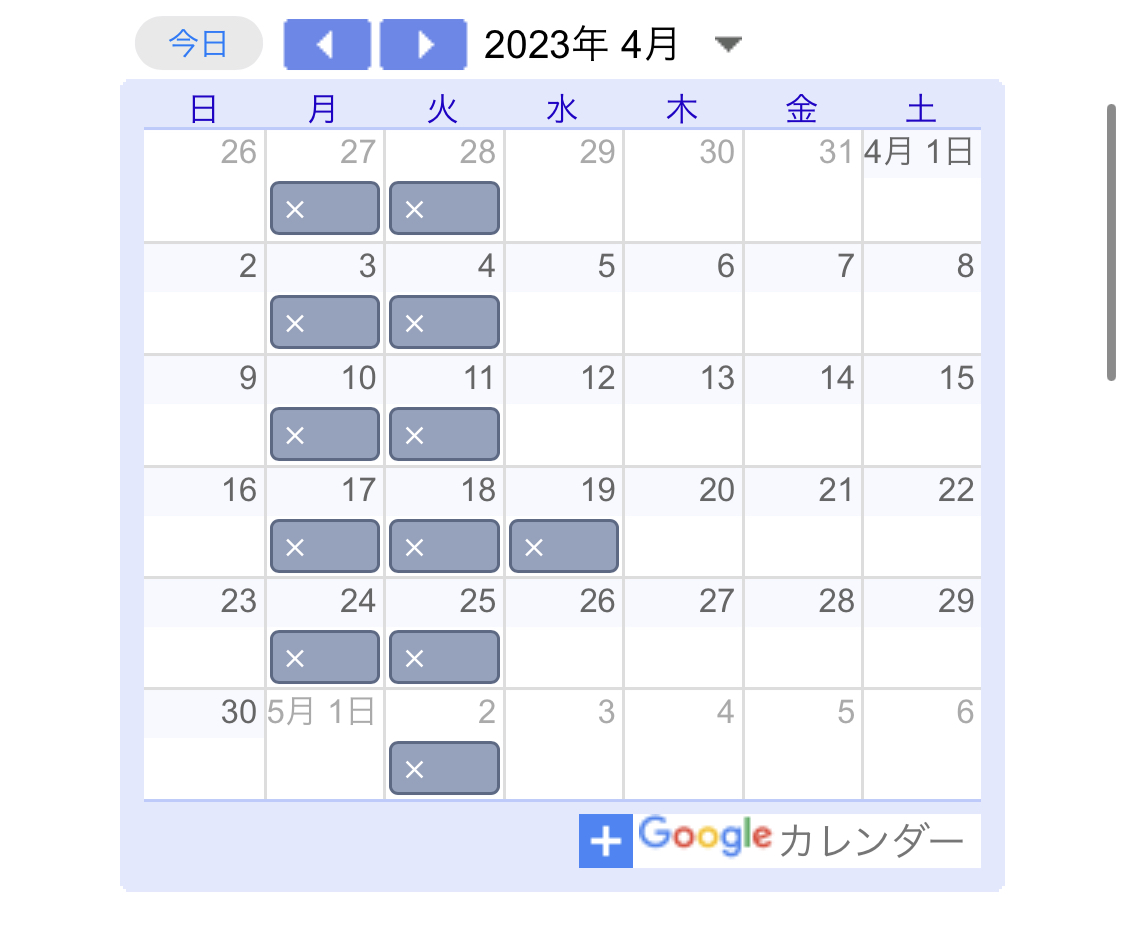Image resolution: width=1125 pixels, height=931 pixels.
Task: Go to the next month
Action: [x=423, y=44]
